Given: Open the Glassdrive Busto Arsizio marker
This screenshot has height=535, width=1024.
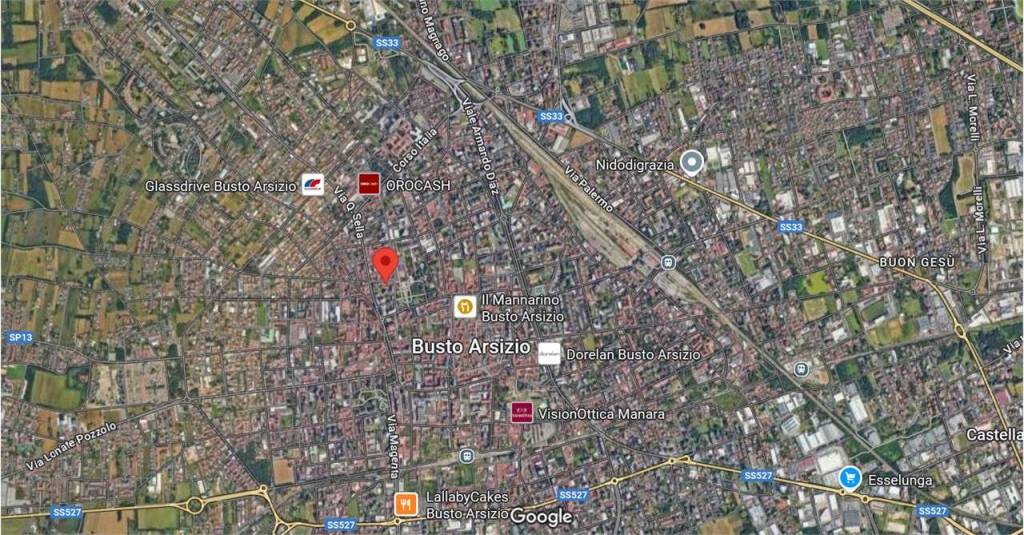Looking at the screenshot, I should [x=313, y=185].
